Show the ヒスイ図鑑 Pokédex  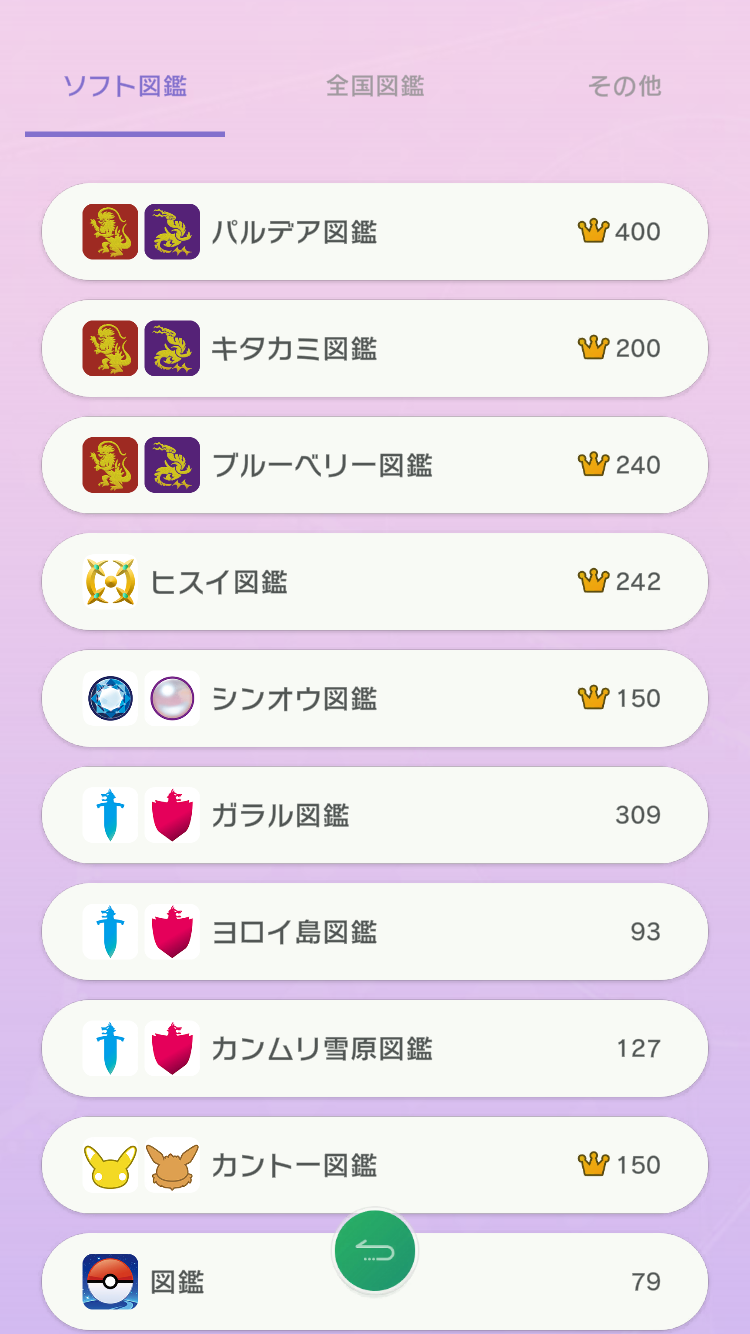click(375, 582)
